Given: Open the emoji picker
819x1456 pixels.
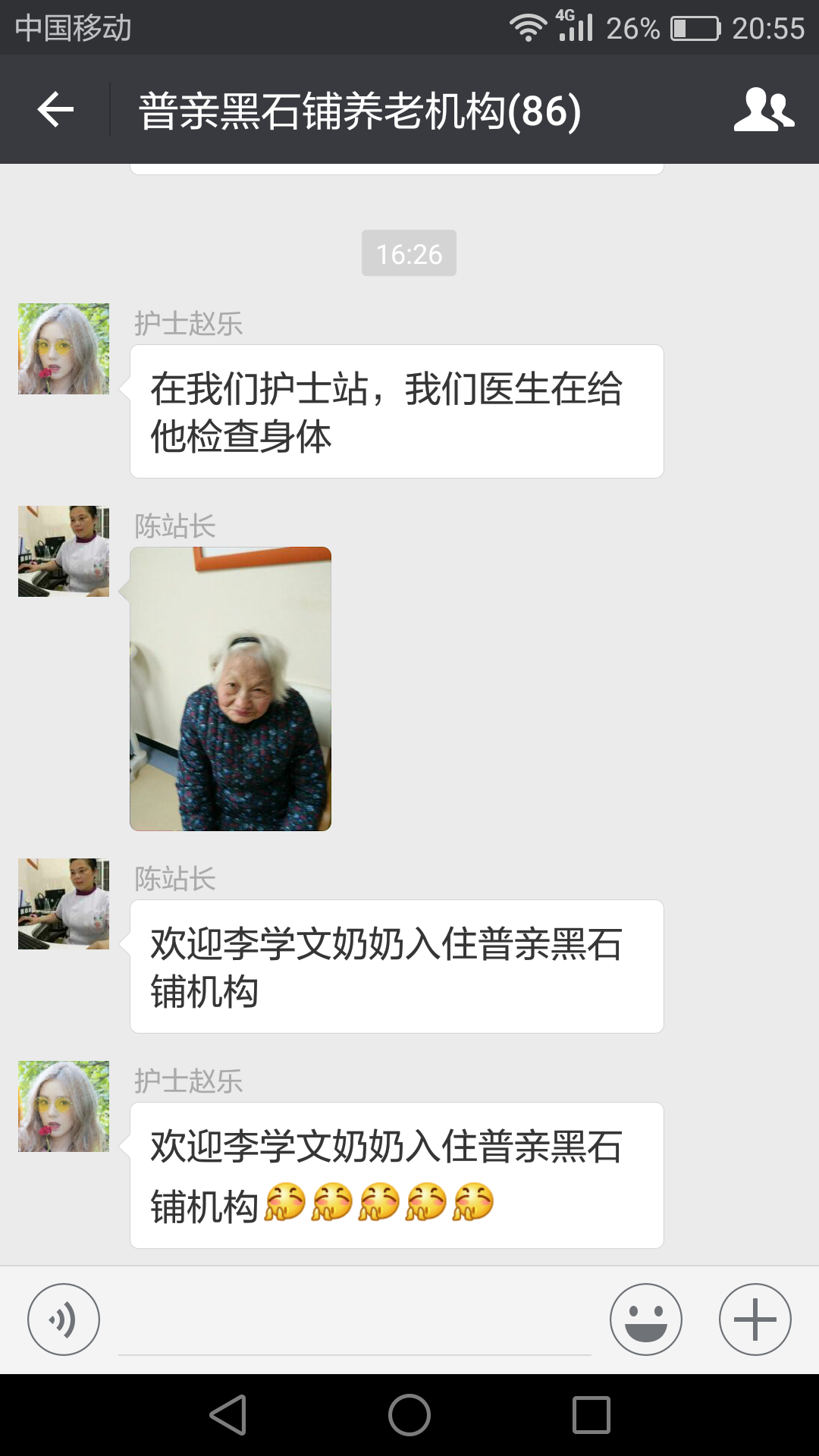Looking at the screenshot, I should tap(645, 1319).
